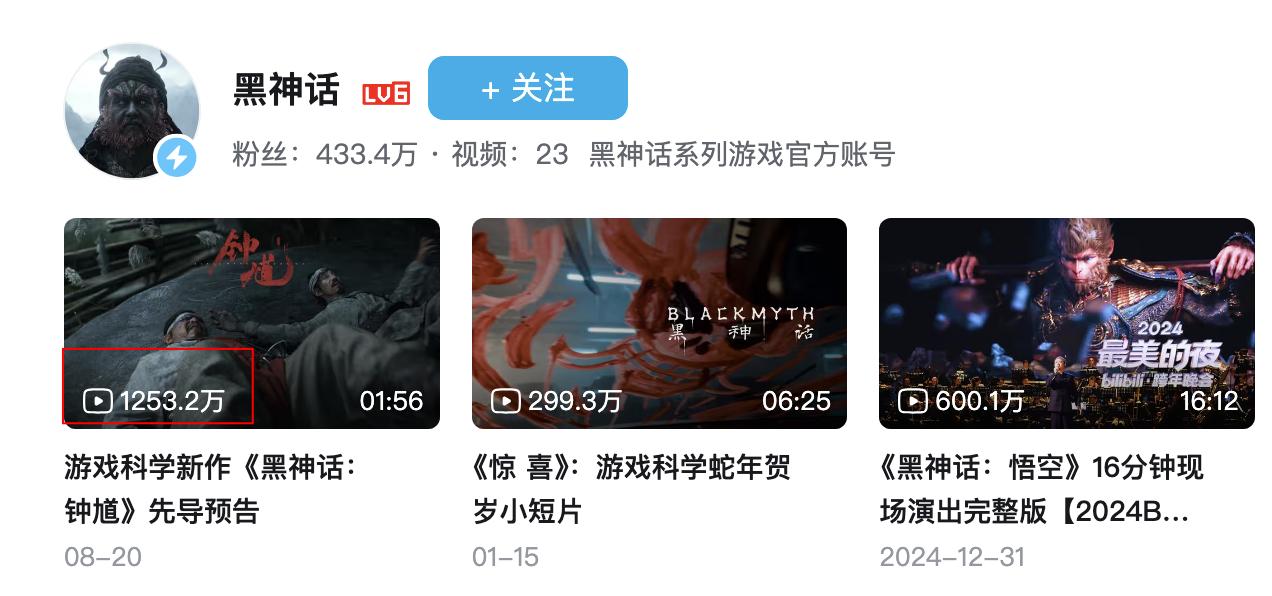Follow 黑神话 with the 关注 button
The height and width of the screenshot is (596, 1272).
coord(527,88)
